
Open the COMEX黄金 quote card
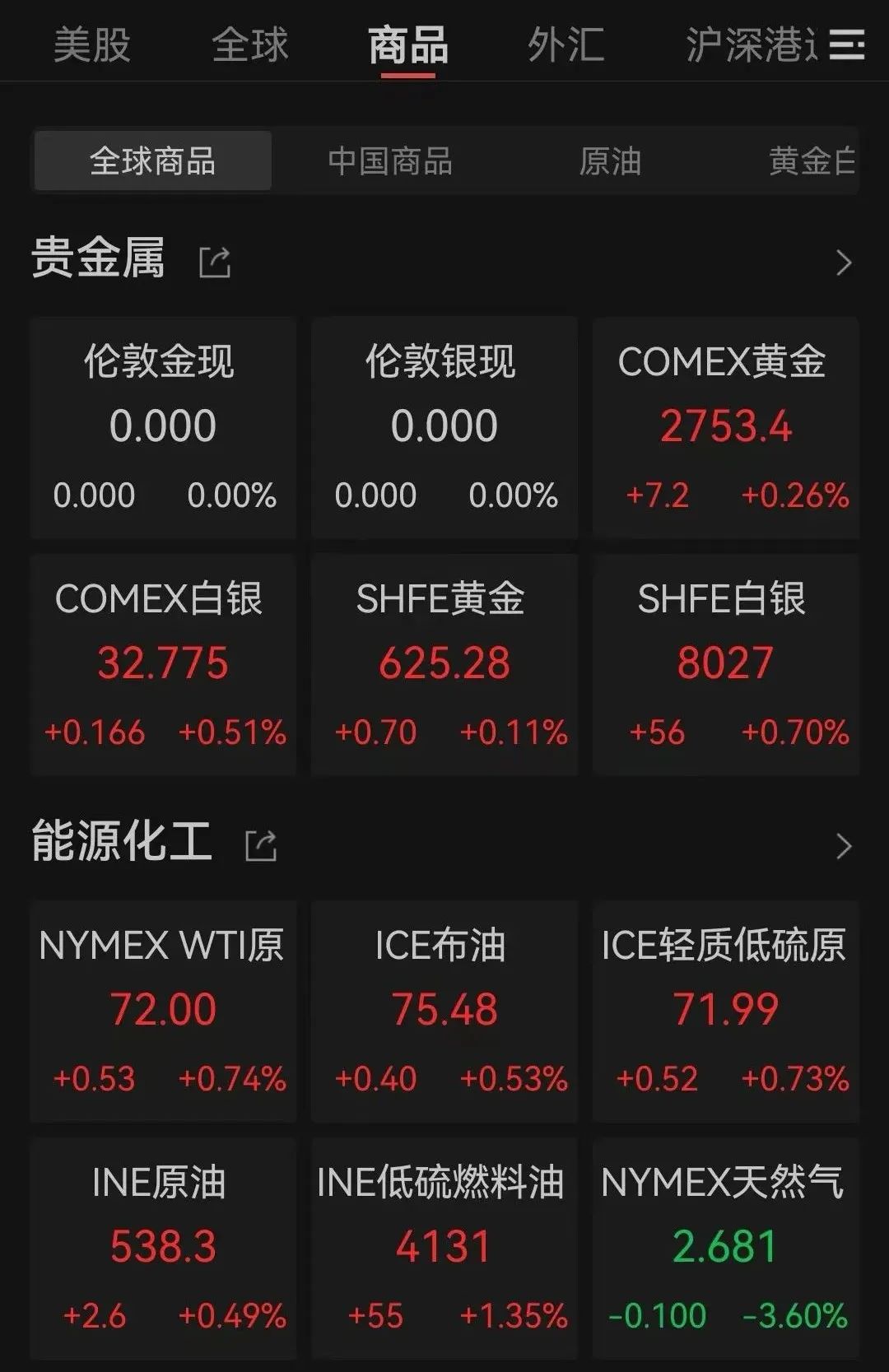tap(725, 428)
